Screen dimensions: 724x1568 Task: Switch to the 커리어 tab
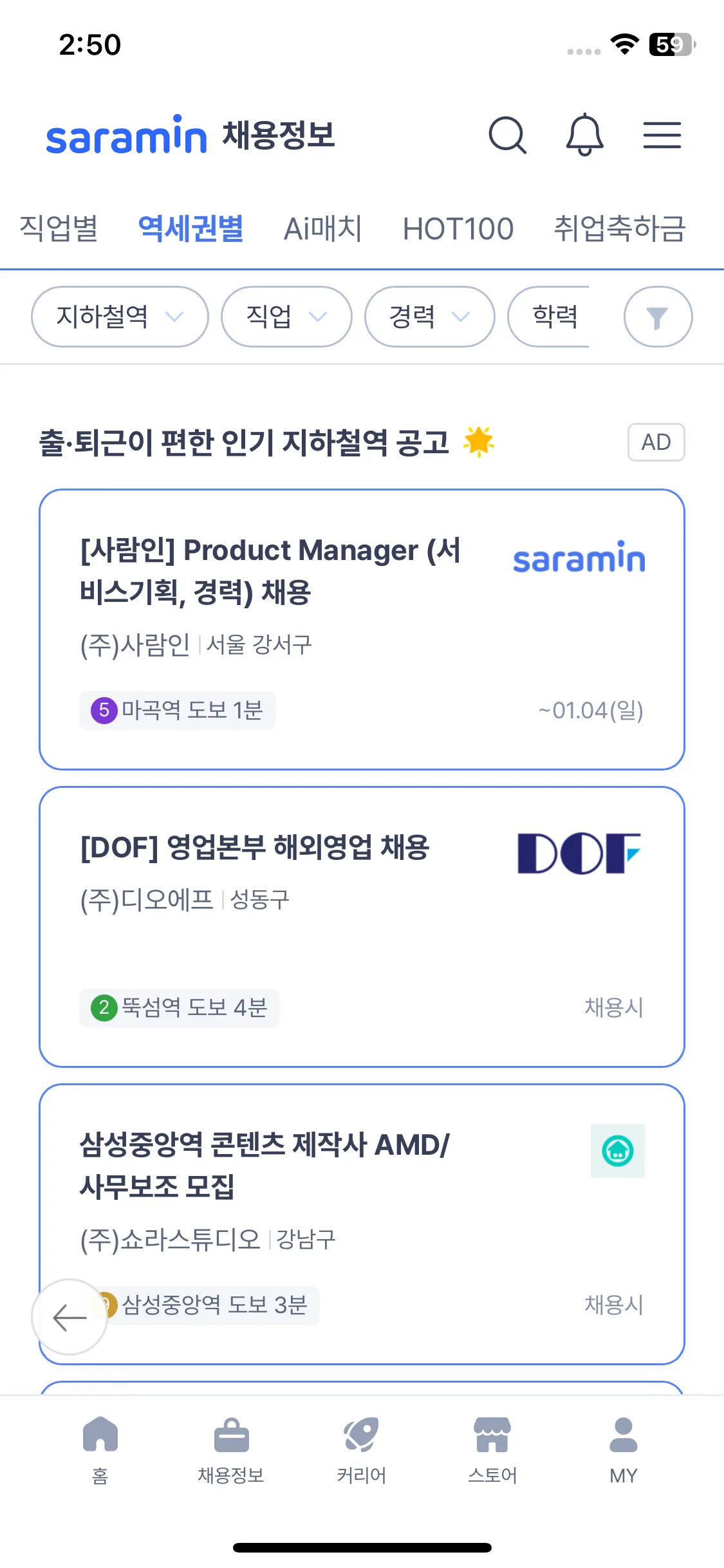coord(362,1450)
